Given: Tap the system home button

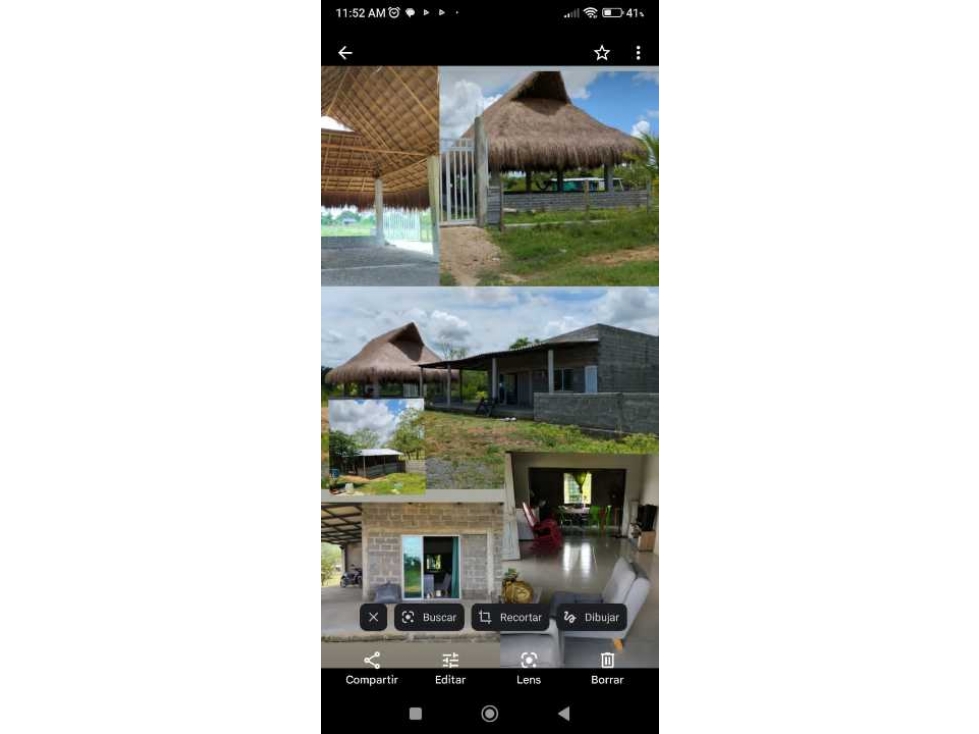Looking at the screenshot, I should pyautogui.click(x=490, y=713).
